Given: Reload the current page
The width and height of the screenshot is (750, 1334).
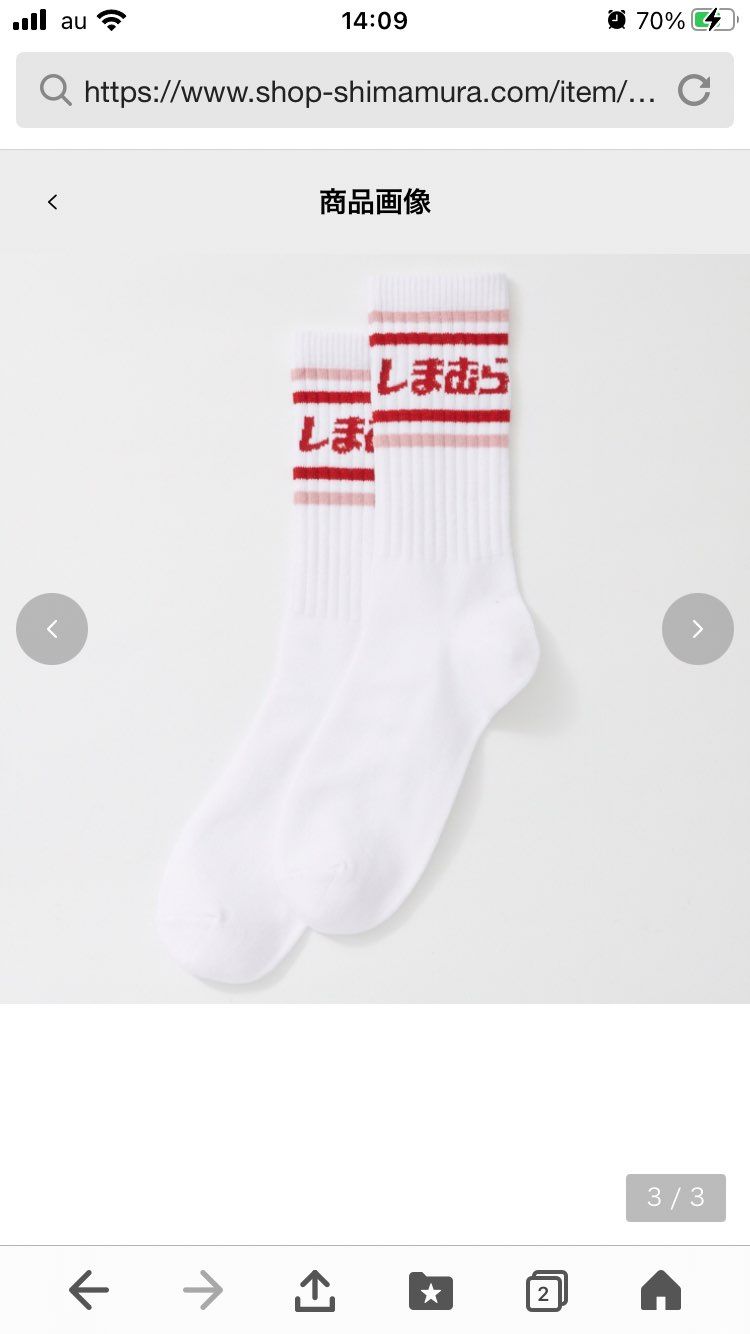Looking at the screenshot, I should (693, 91).
